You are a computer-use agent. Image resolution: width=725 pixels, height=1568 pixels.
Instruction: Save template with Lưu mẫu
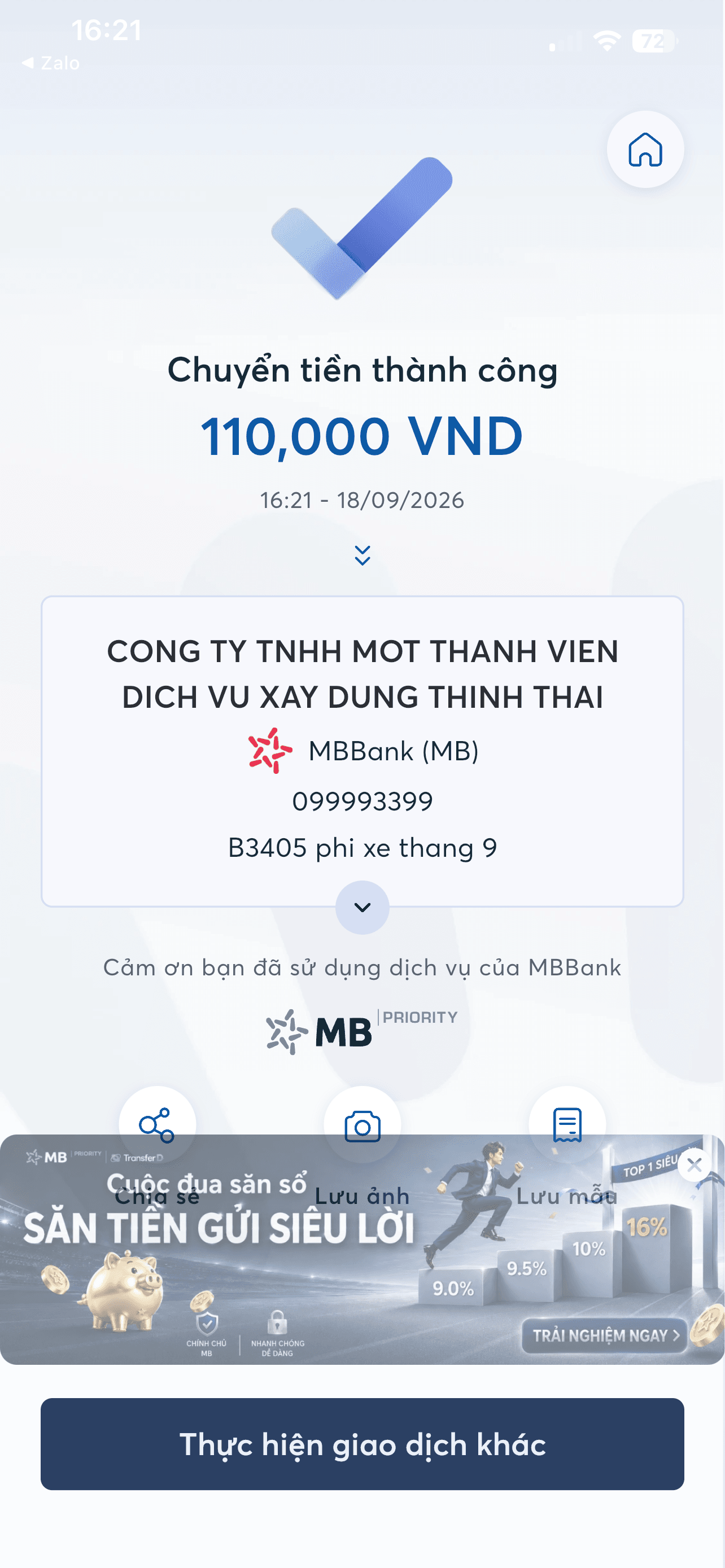[567, 1123]
